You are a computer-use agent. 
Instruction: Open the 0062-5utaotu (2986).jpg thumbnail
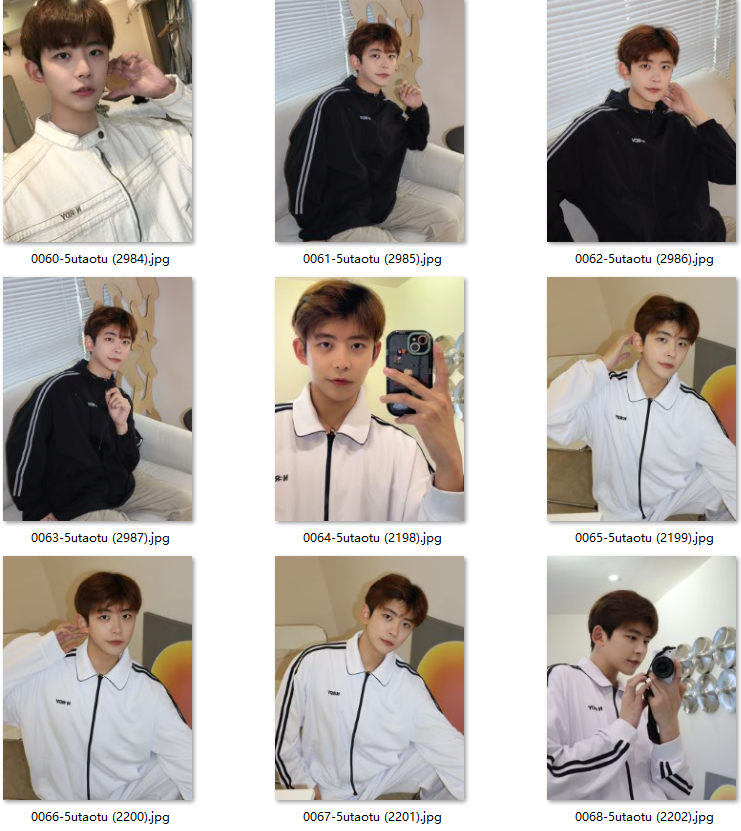point(641,120)
